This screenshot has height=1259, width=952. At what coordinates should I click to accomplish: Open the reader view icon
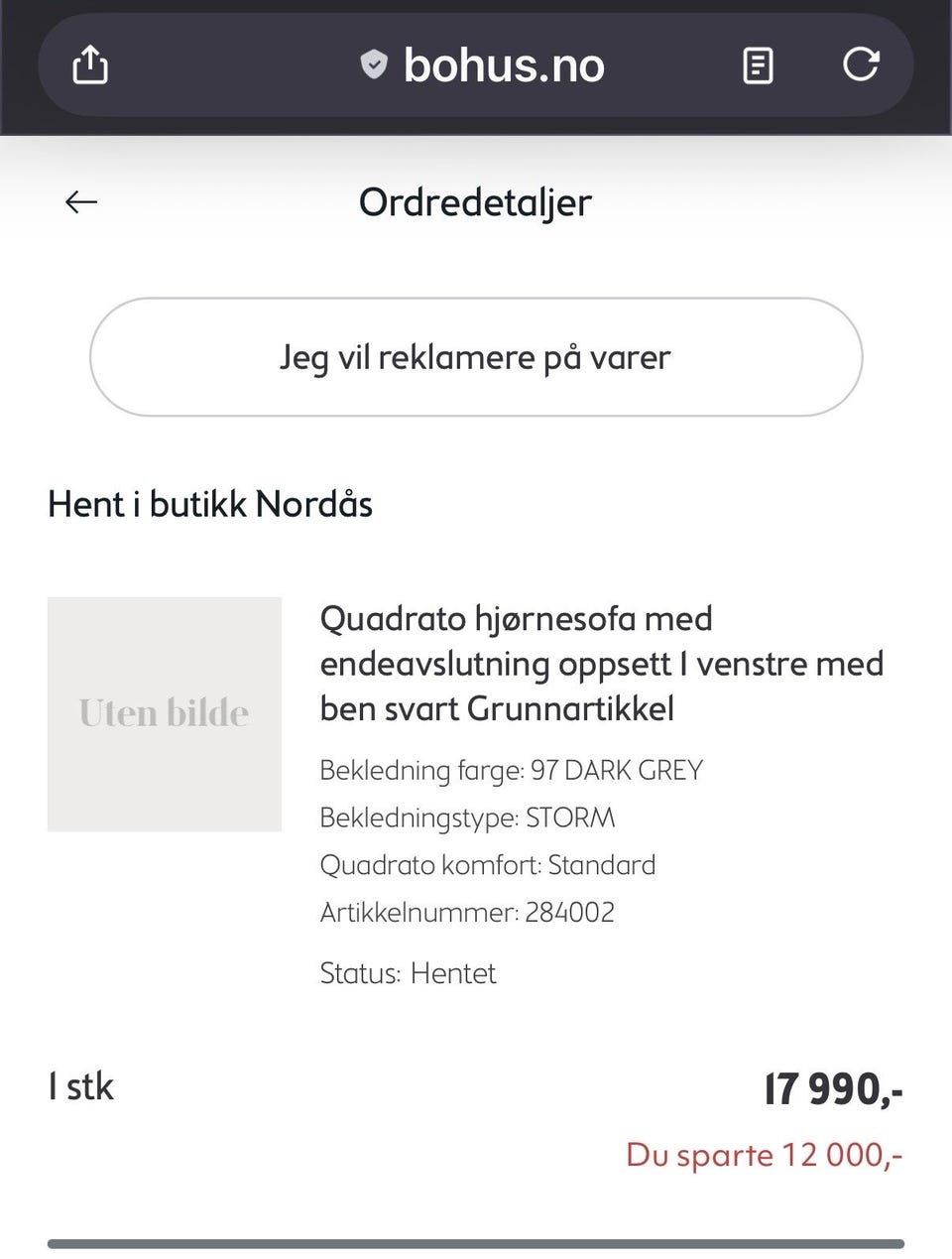tap(757, 64)
